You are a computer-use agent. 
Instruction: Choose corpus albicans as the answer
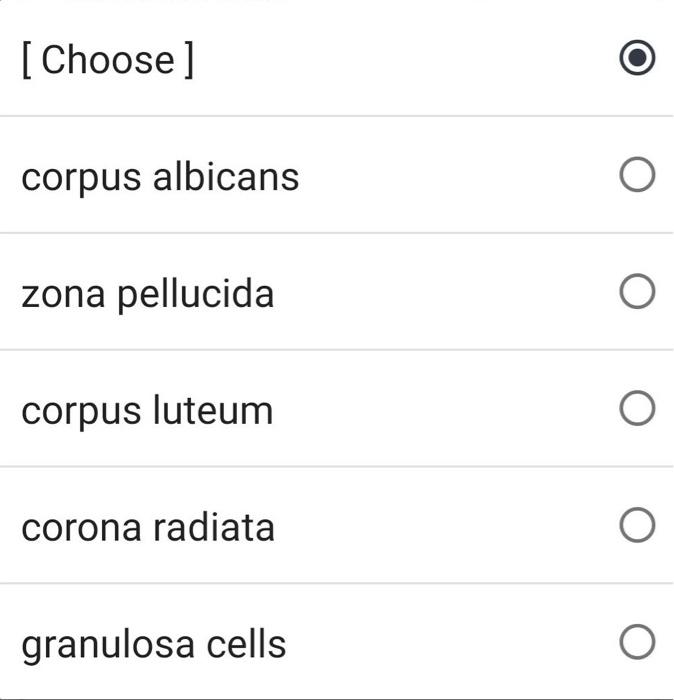click(x=637, y=176)
